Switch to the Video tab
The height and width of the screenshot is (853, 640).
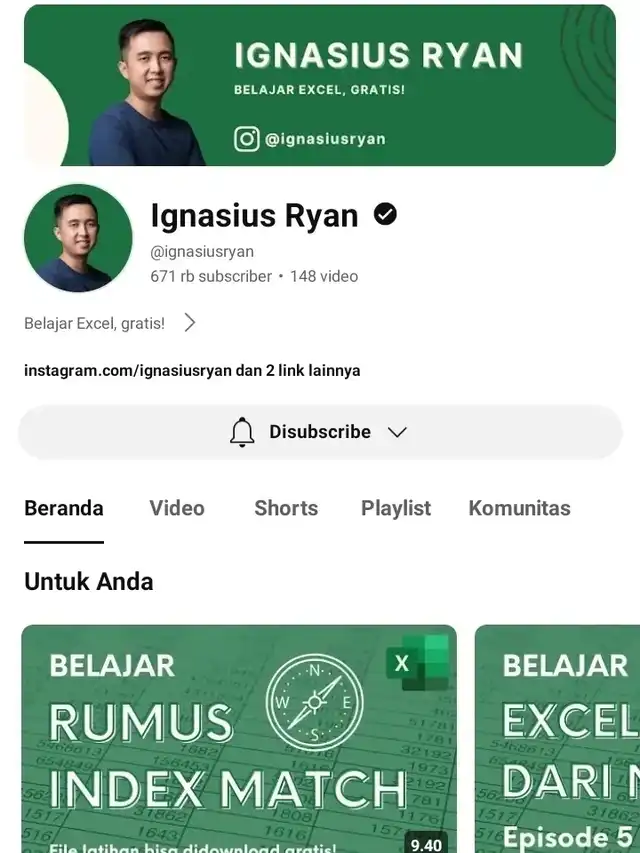pyautogui.click(x=177, y=508)
